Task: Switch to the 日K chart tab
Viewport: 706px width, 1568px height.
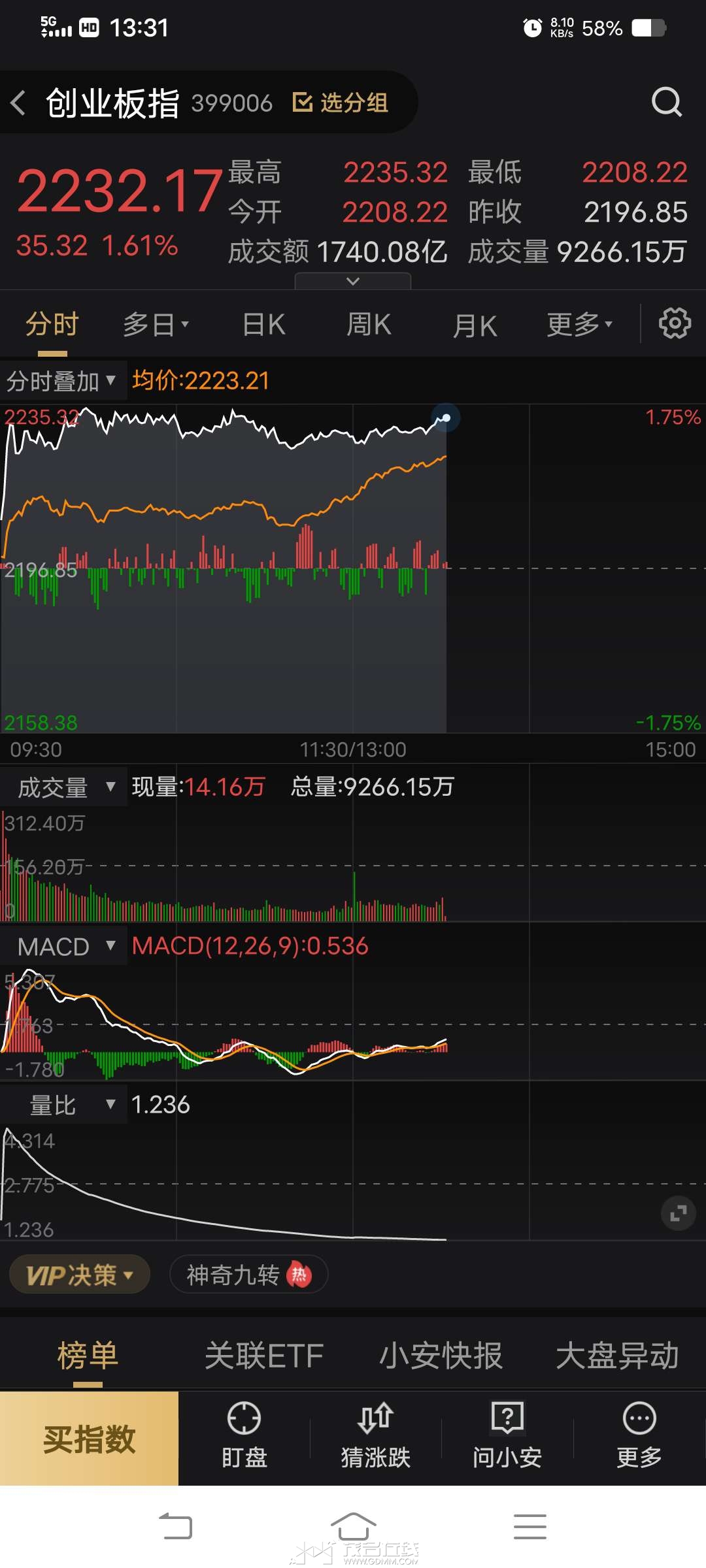Action: point(264,325)
